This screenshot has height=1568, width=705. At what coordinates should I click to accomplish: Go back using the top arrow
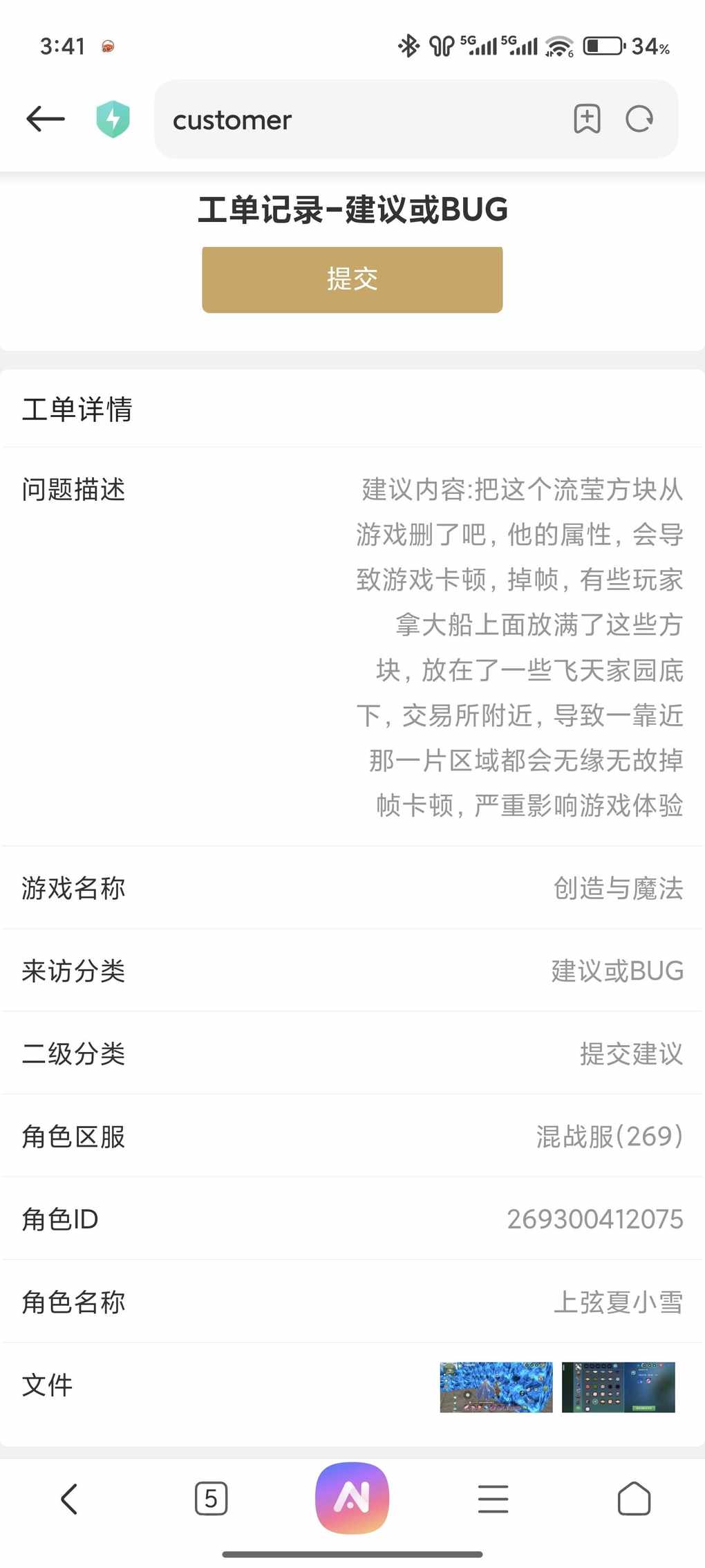tap(46, 119)
